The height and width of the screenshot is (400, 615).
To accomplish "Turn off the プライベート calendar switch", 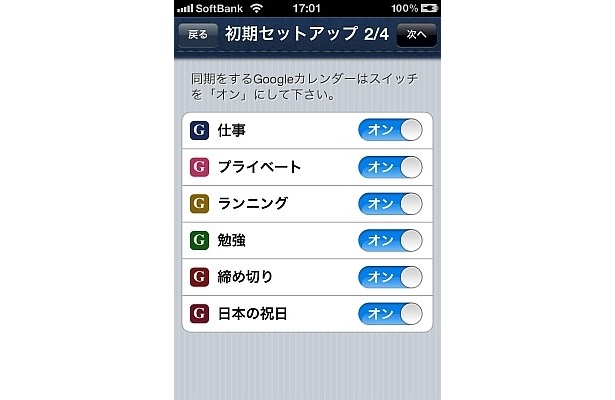I will click(x=390, y=166).
